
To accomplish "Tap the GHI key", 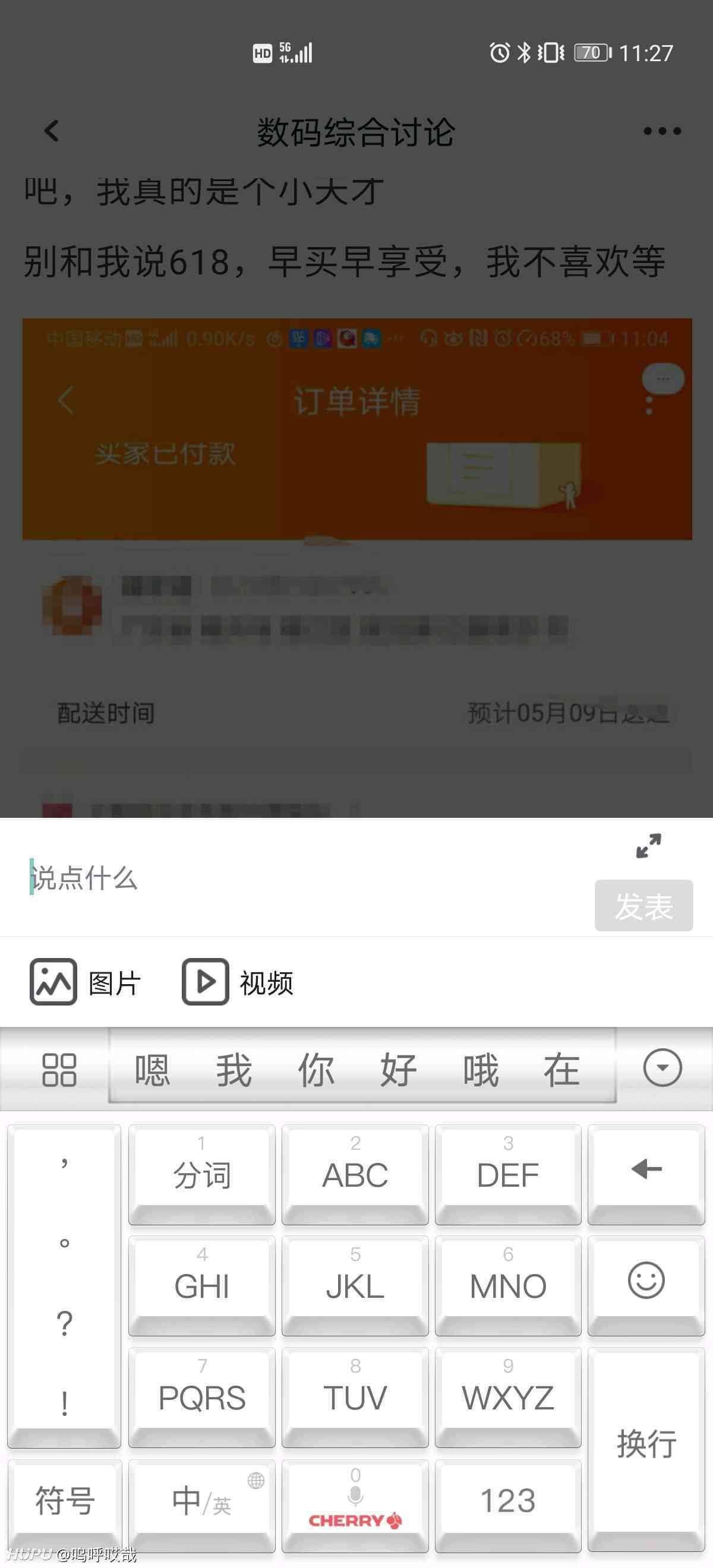I will pos(201,1285).
